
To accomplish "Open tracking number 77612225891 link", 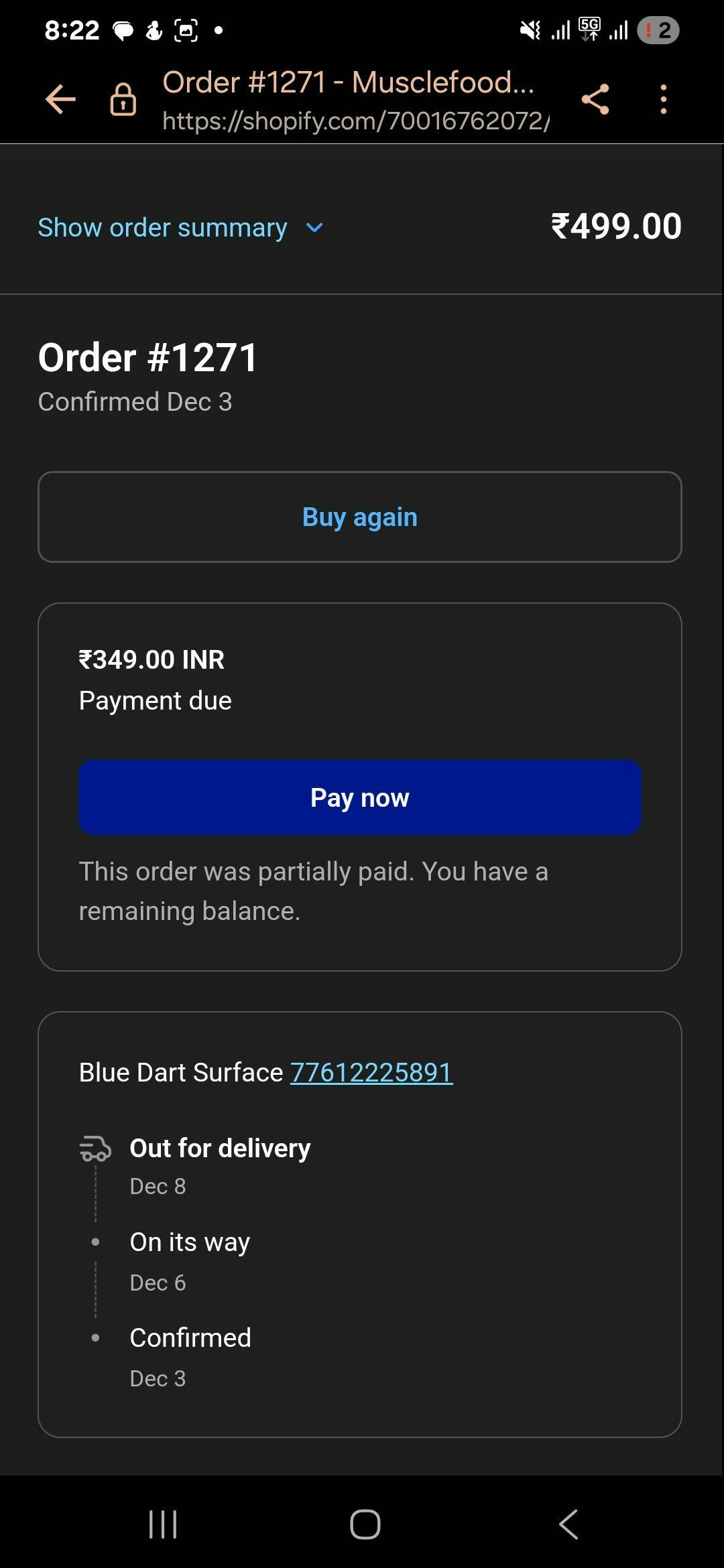I will tap(371, 1072).
